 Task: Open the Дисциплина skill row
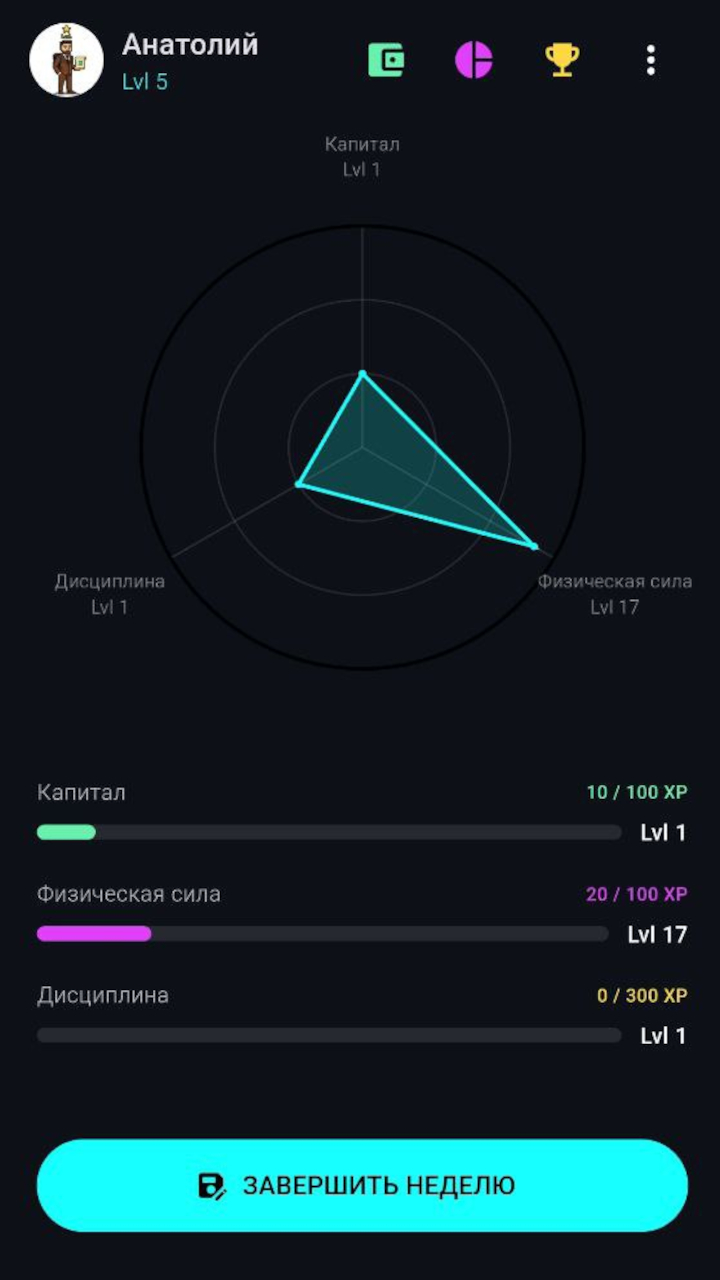(x=360, y=1016)
